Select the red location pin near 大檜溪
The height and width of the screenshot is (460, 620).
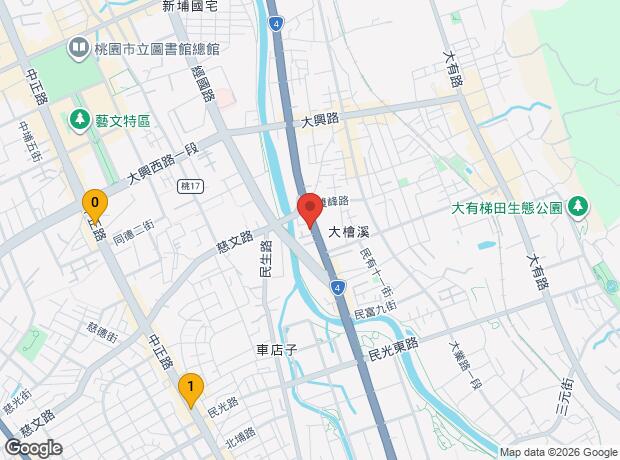[310, 208]
